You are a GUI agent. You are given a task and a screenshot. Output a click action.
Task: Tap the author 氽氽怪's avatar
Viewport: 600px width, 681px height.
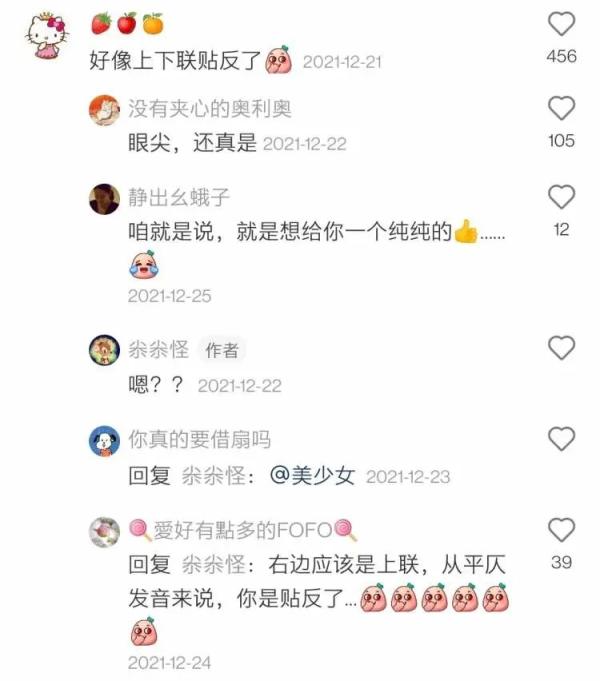point(105,351)
